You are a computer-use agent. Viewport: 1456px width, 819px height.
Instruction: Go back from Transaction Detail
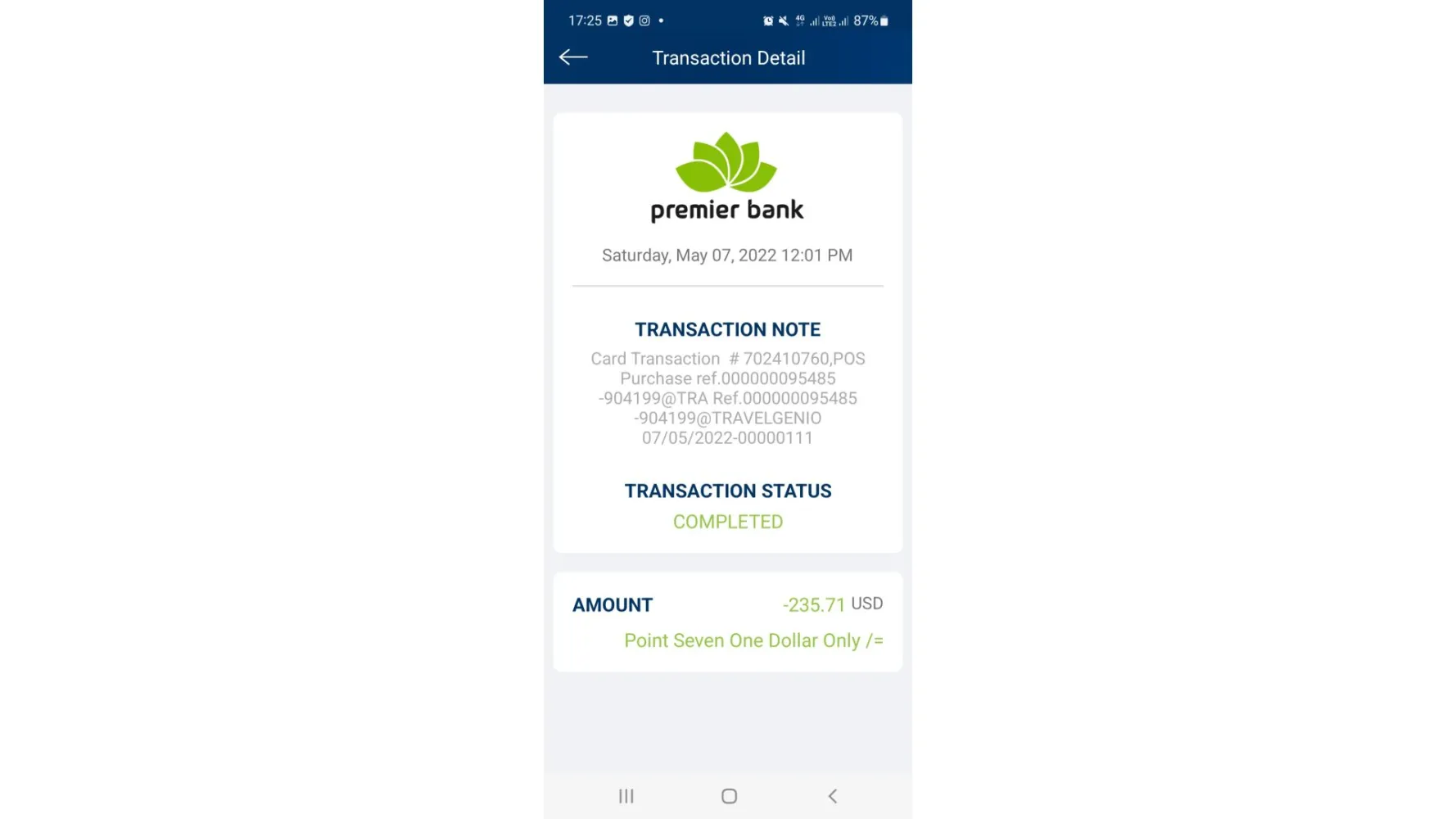coord(573,57)
